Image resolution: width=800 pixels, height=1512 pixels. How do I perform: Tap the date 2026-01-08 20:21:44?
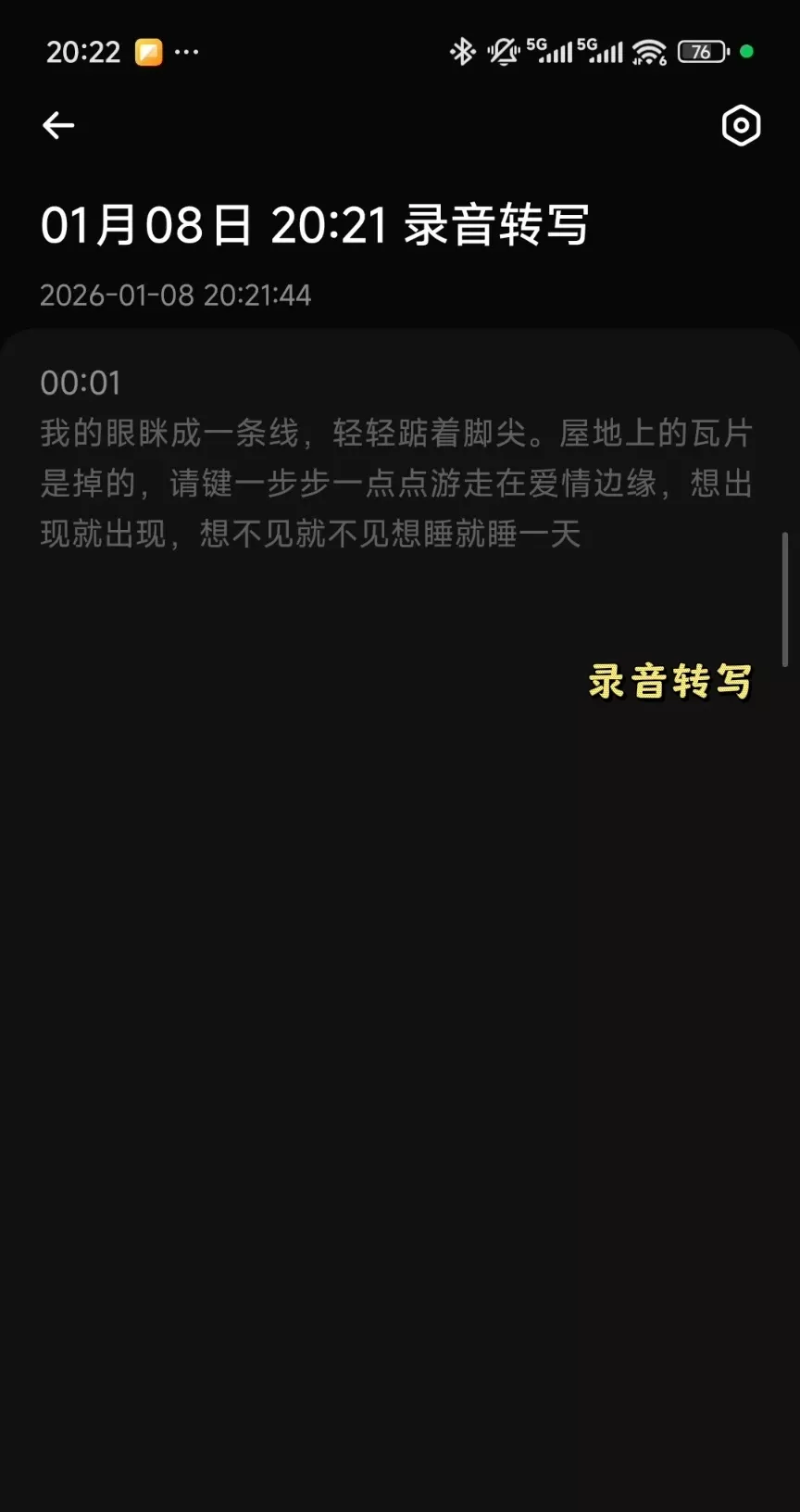tap(176, 296)
